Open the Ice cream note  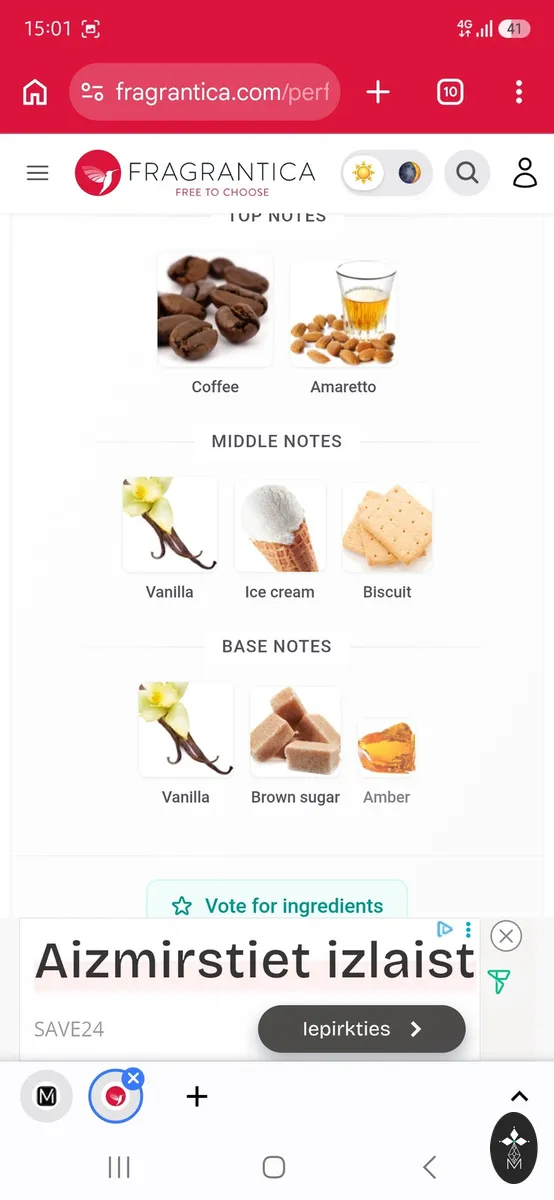pyautogui.click(x=280, y=538)
